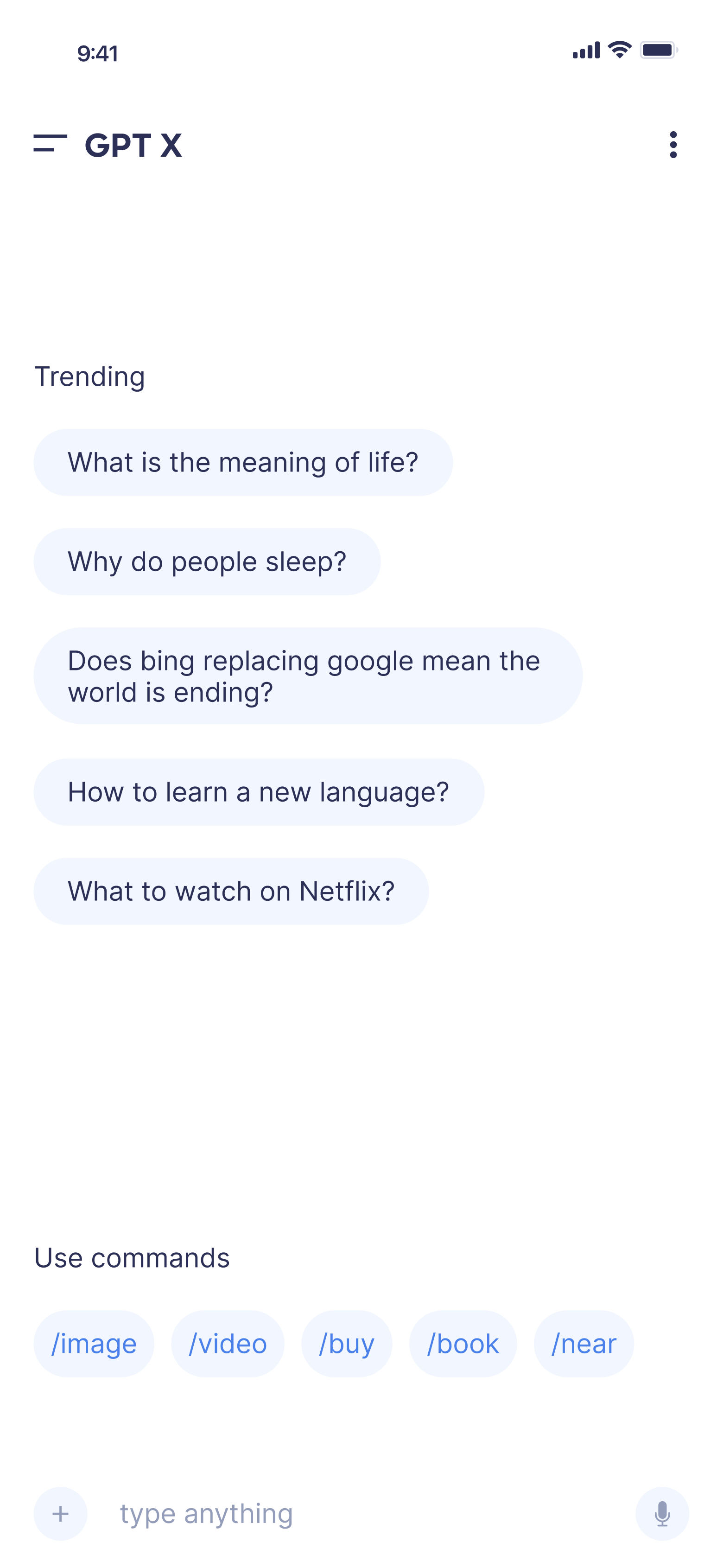Select the /video command
Image resolution: width=723 pixels, height=1568 pixels.
pos(228,1344)
